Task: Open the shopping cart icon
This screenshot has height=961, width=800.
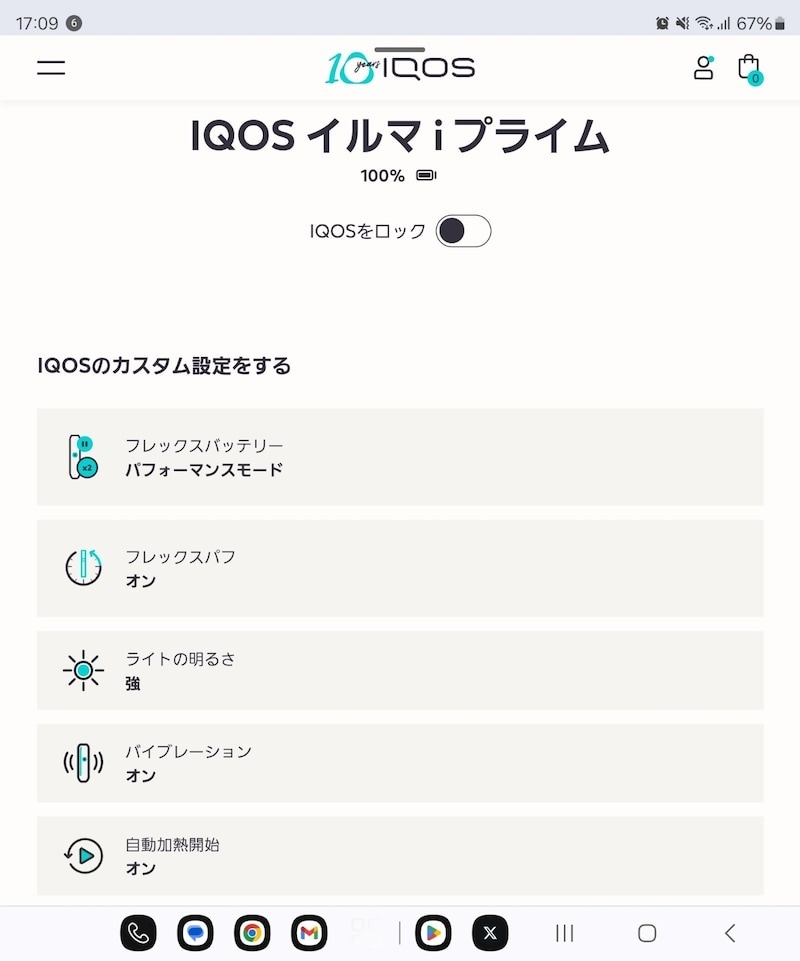Action: 748,68
